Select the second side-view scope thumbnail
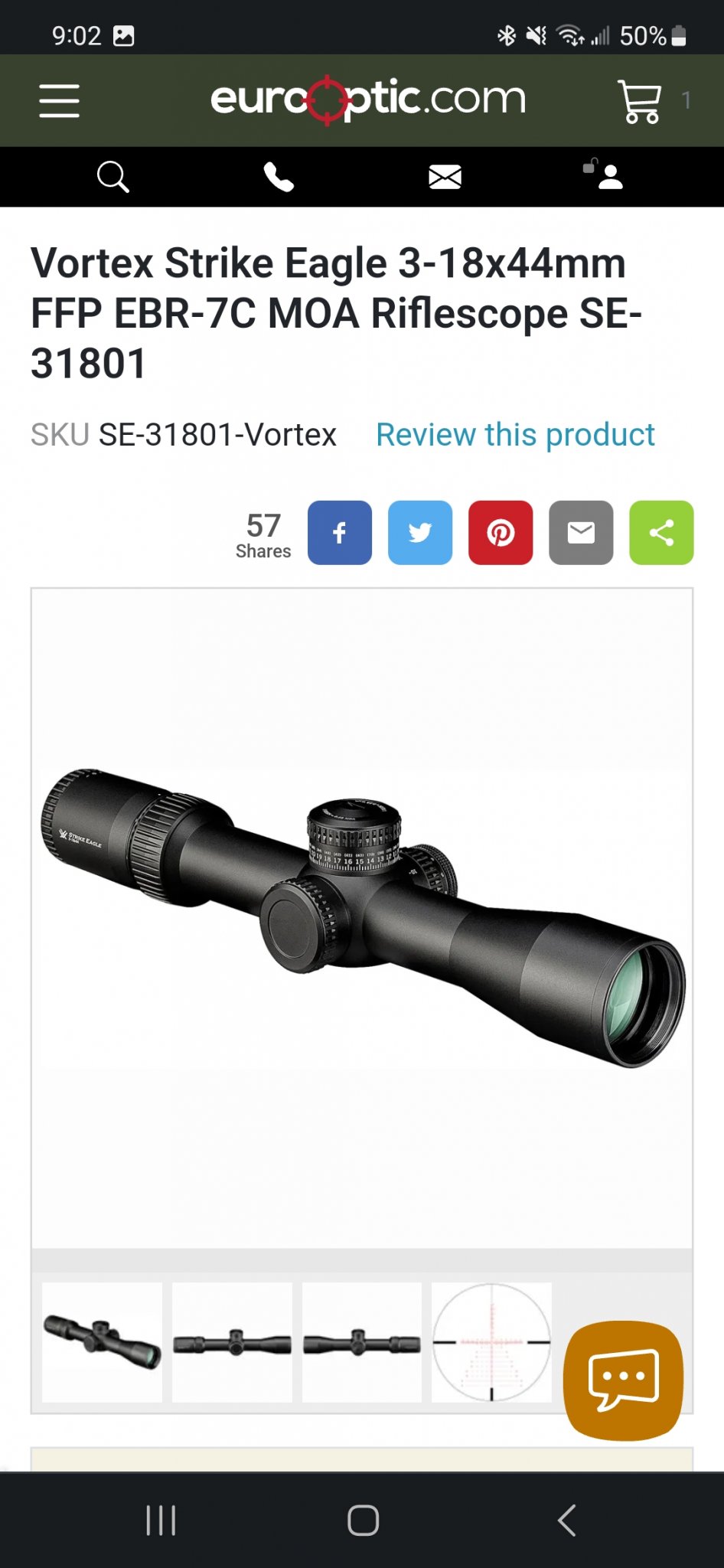724x1568 pixels. point(232,1342)
